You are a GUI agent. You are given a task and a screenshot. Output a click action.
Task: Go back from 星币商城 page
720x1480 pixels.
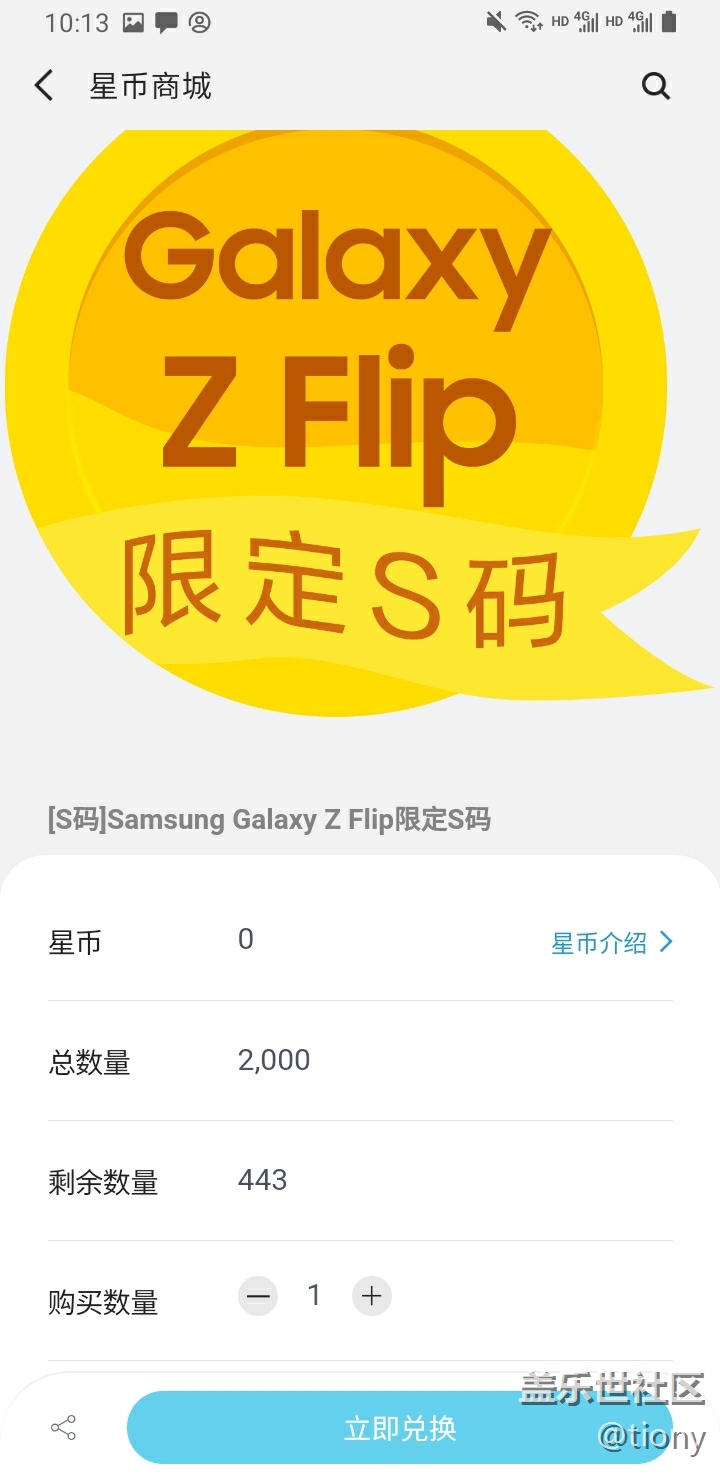44,86
